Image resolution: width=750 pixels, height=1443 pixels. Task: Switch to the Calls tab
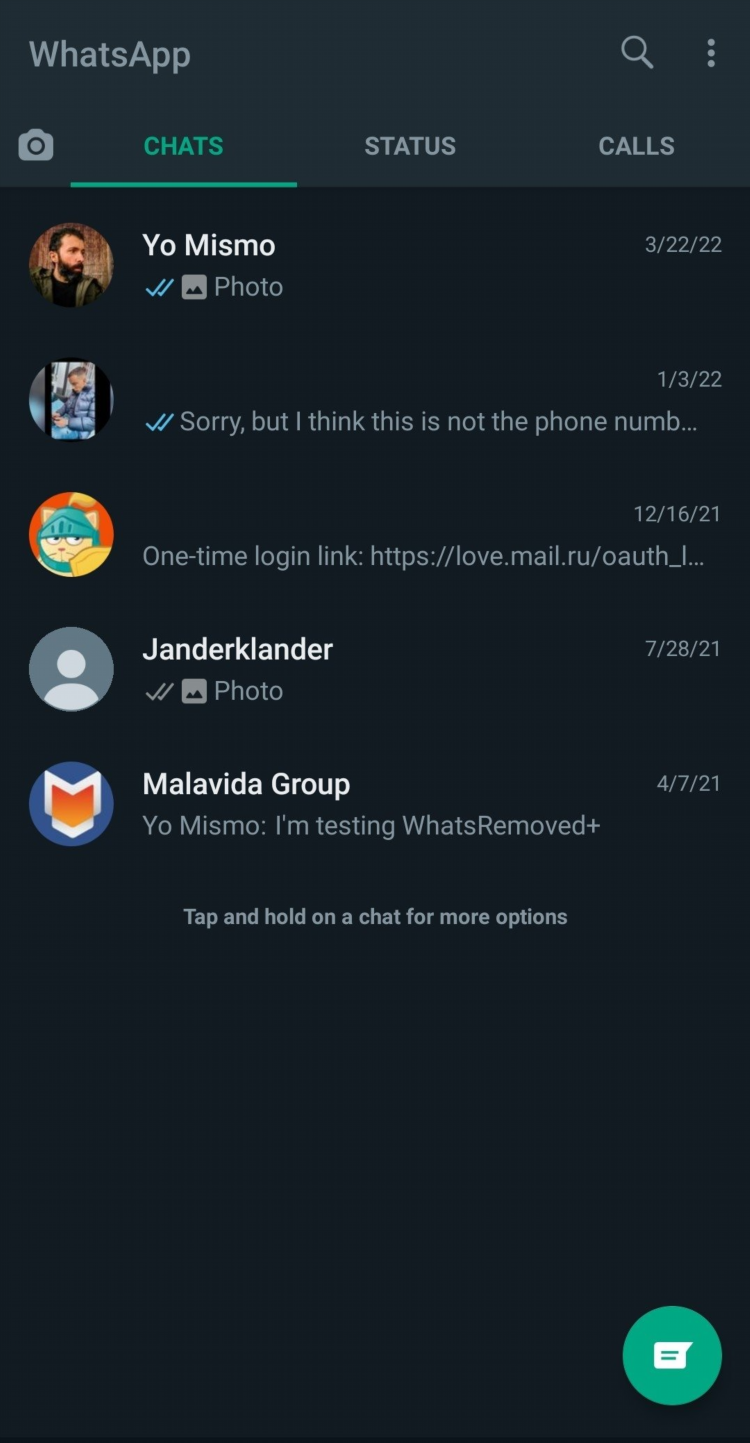tap(636, 146)
